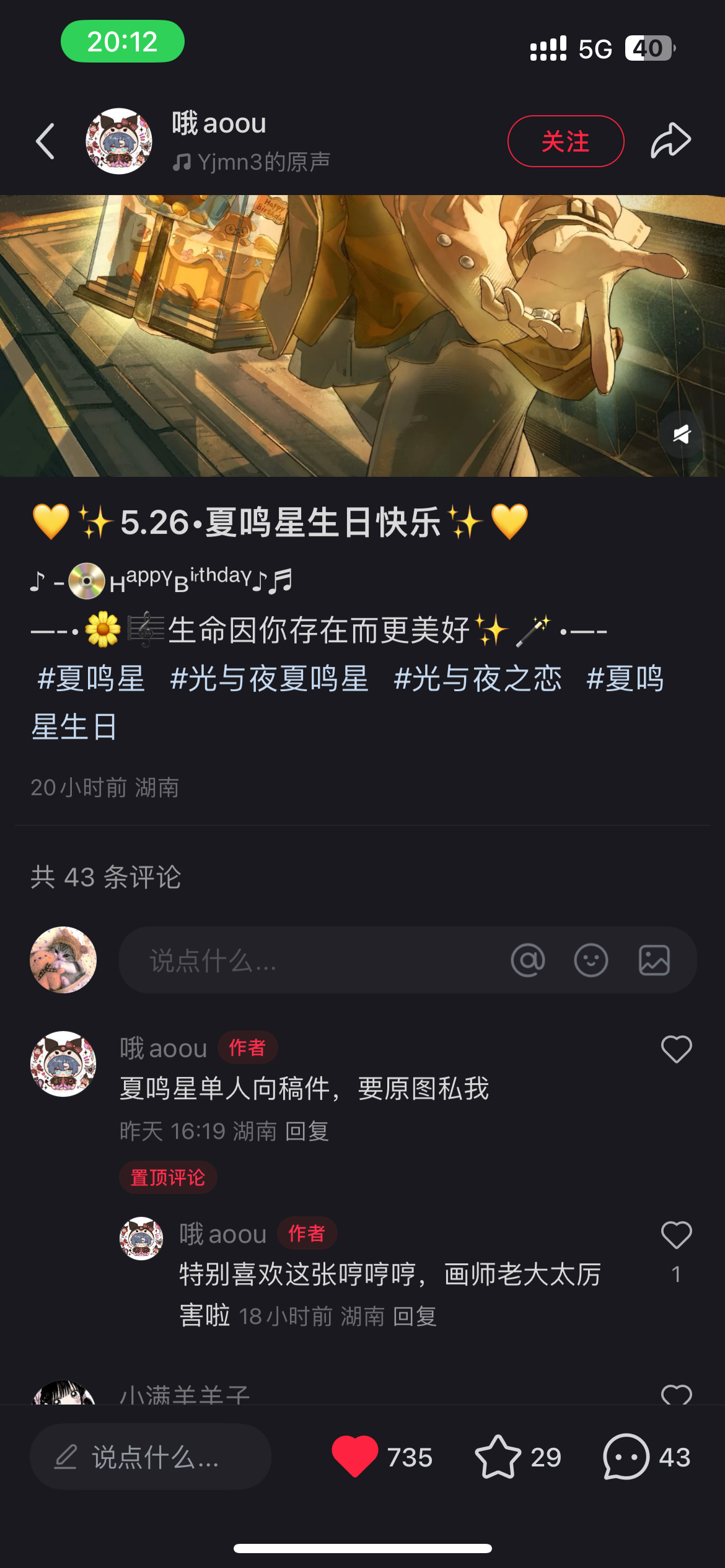Tap the 说点什么 comment box beside avatar

[x=310, y=960]
